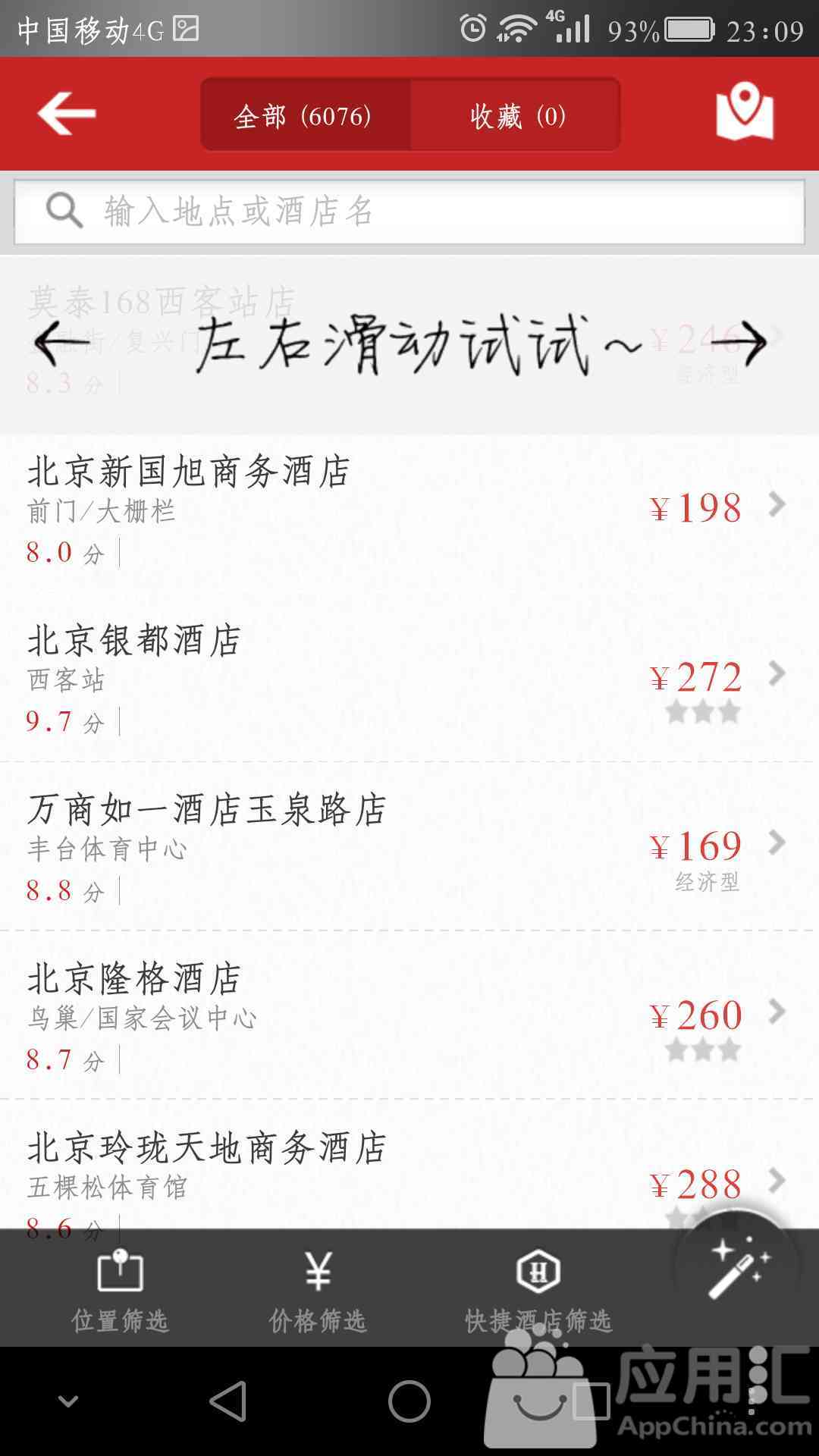Switch to the 全部 (6076) tab

(305, 115)
